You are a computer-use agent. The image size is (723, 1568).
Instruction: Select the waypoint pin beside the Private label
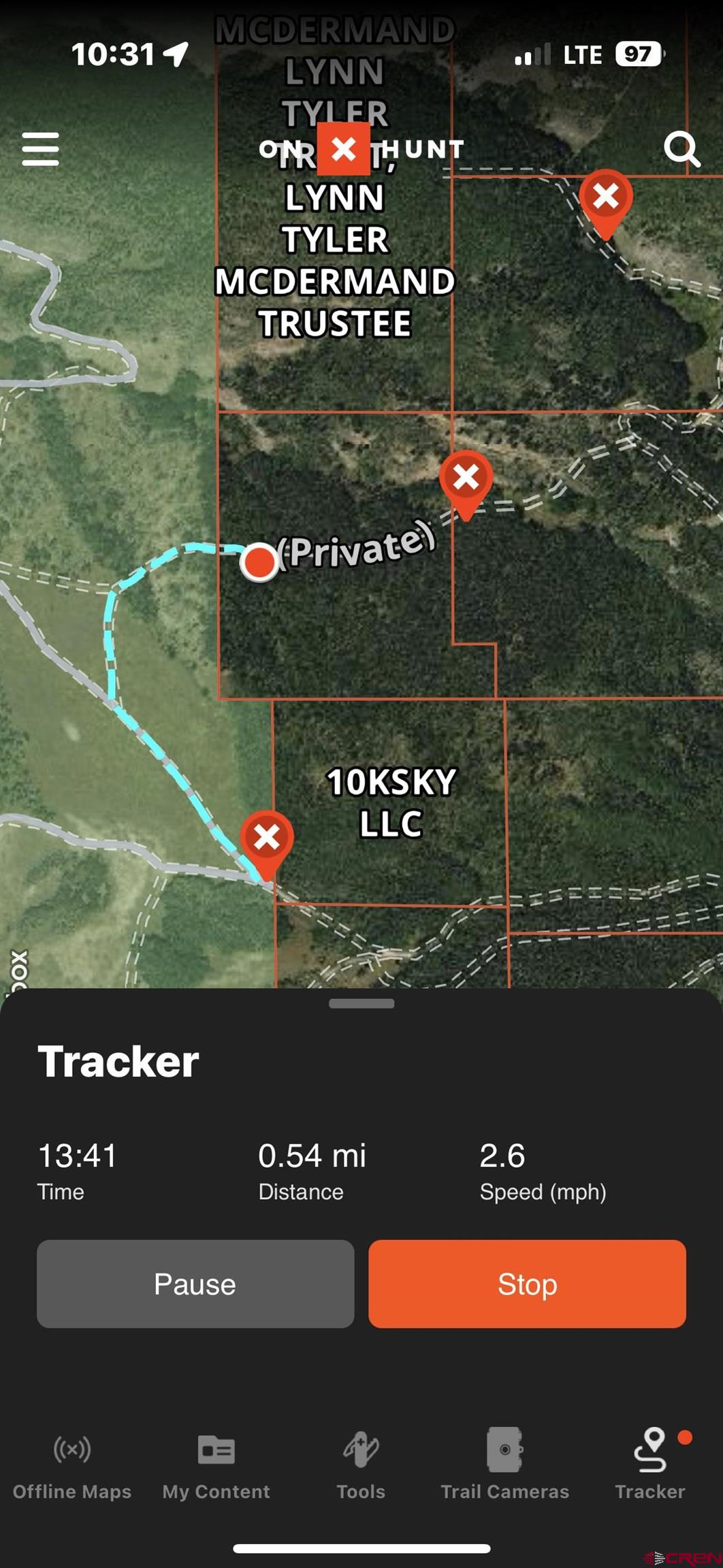466,479
